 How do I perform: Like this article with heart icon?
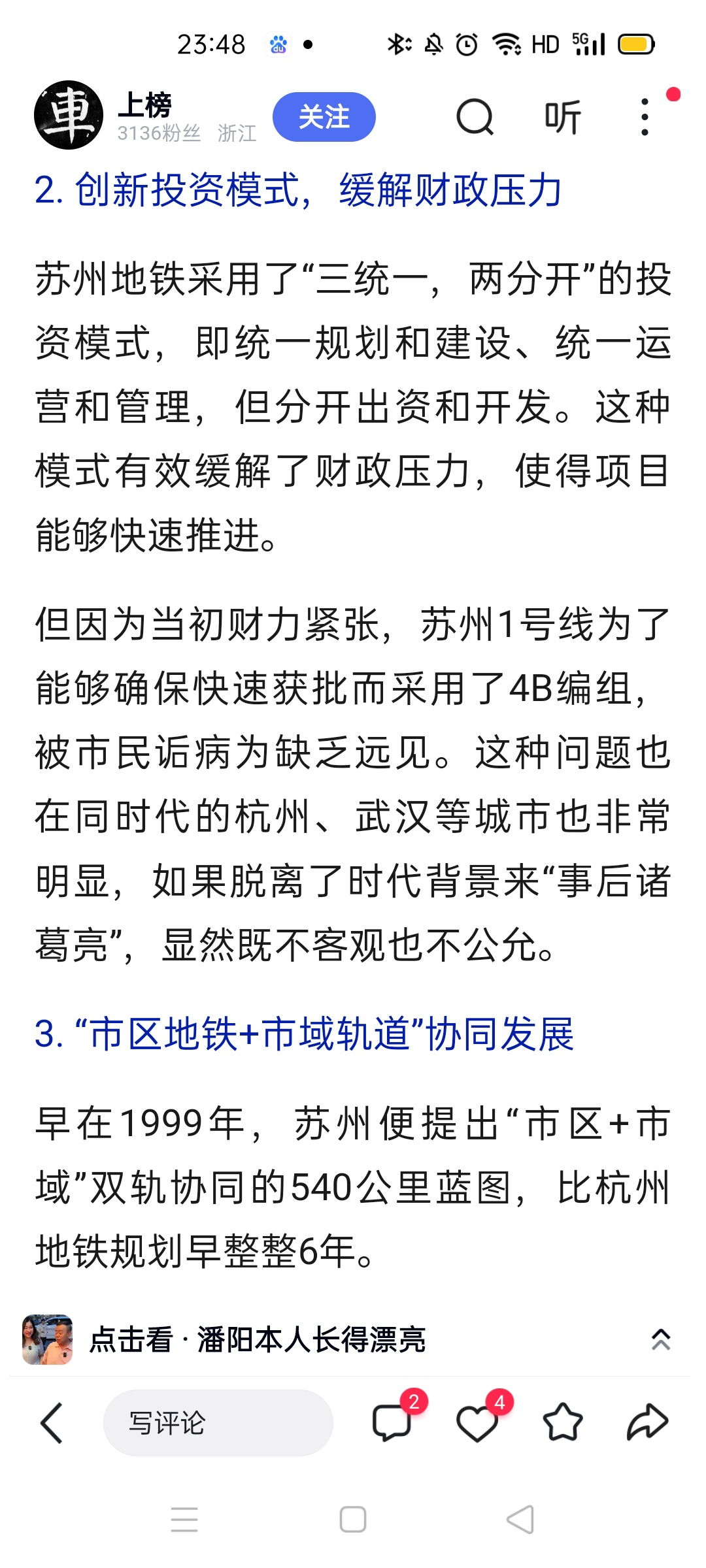(x=477, y=1423)
